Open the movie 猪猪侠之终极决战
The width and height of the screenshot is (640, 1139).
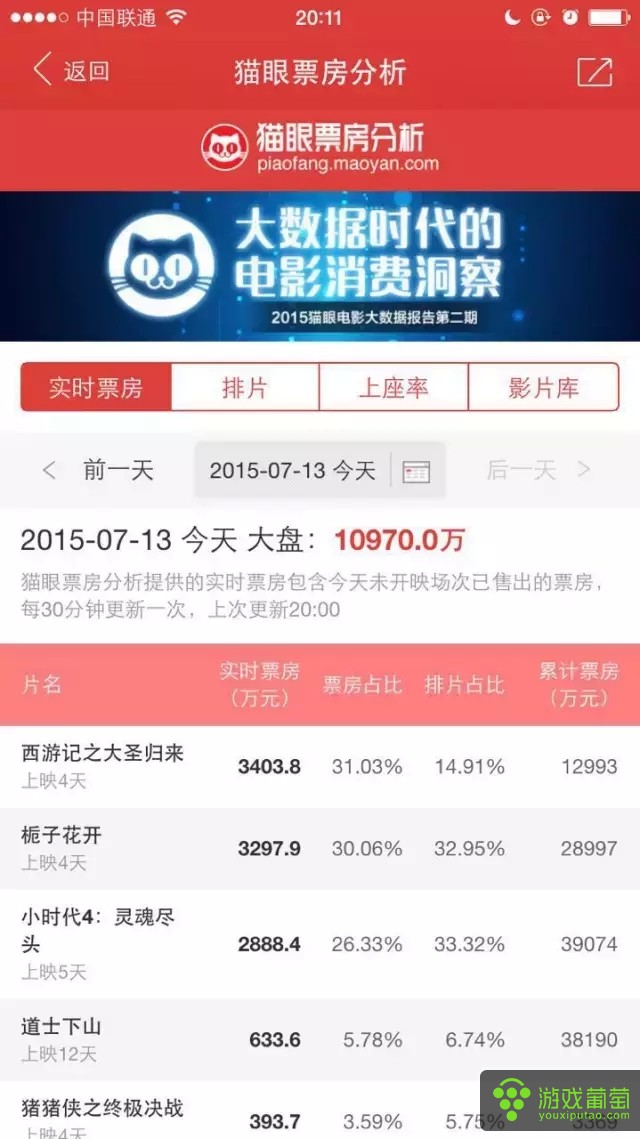pos(320,1110)
